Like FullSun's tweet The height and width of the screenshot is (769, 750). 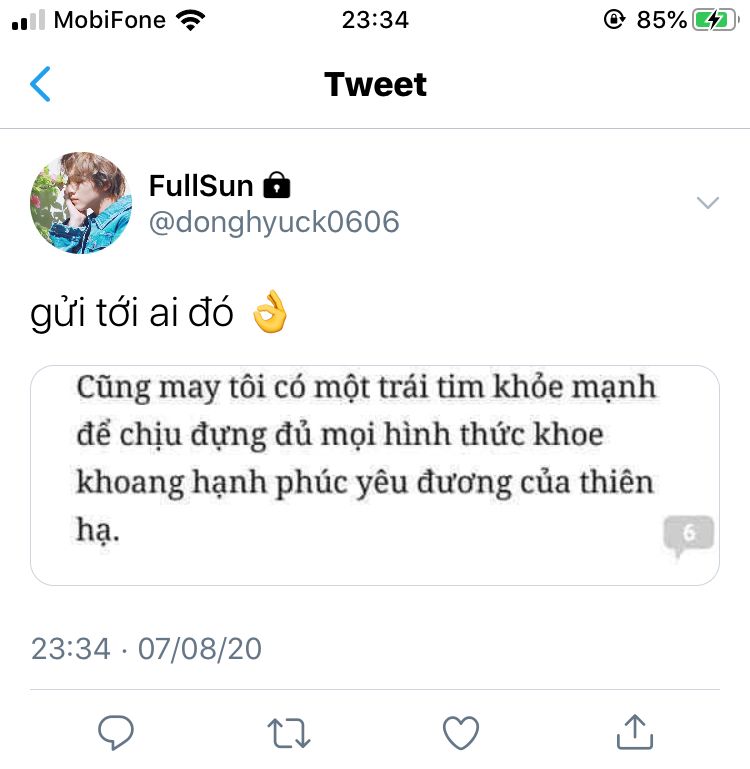click(x=461, y=733)
